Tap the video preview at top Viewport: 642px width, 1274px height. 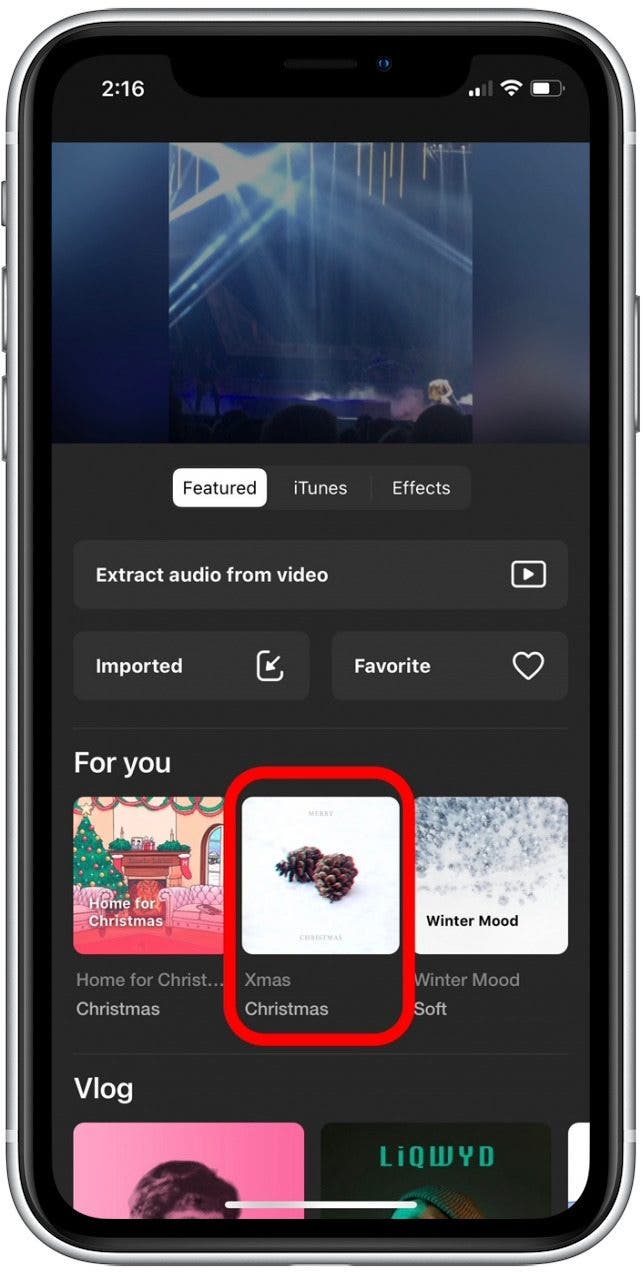point(320,292)
